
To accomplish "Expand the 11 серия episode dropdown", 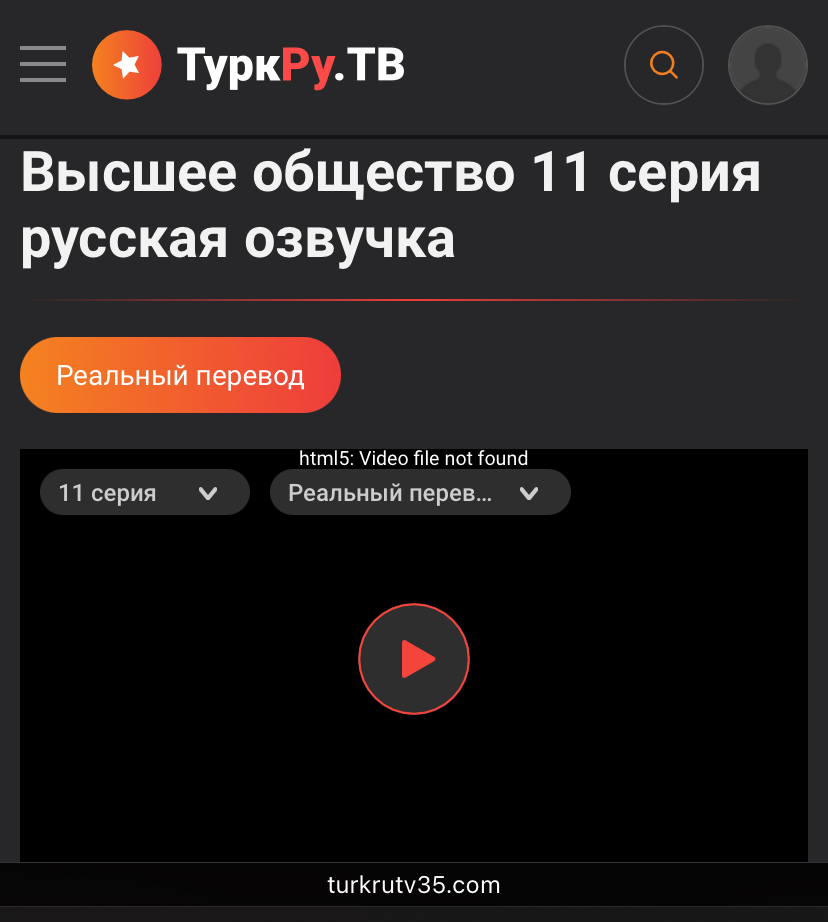I will 144,492.
